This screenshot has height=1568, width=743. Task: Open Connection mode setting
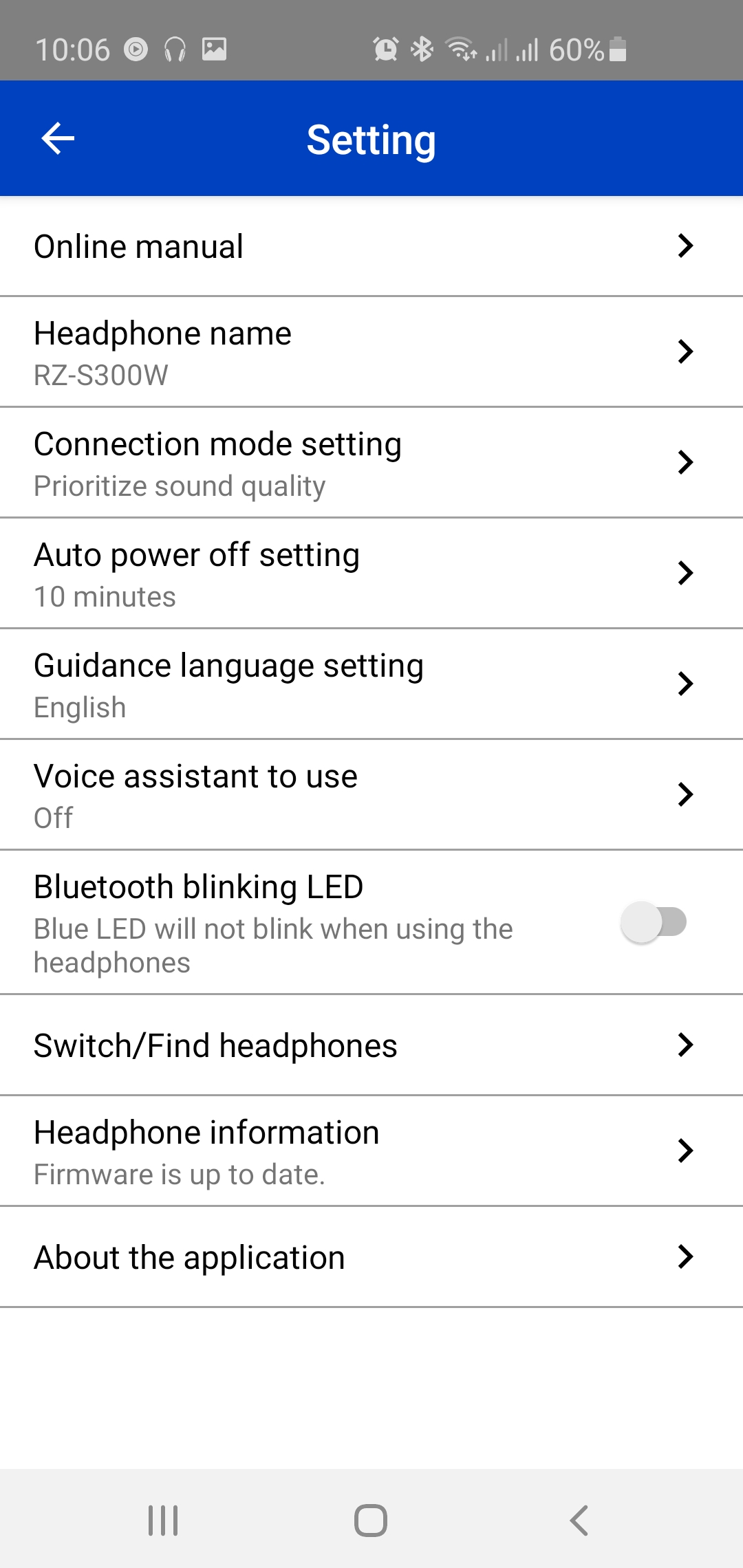(x=371, y=463)
